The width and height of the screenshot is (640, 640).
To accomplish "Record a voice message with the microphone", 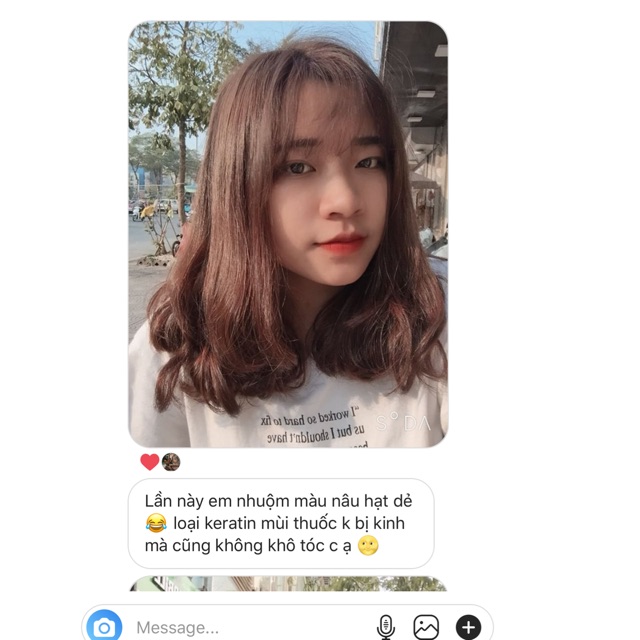I will tap(386, 627).
